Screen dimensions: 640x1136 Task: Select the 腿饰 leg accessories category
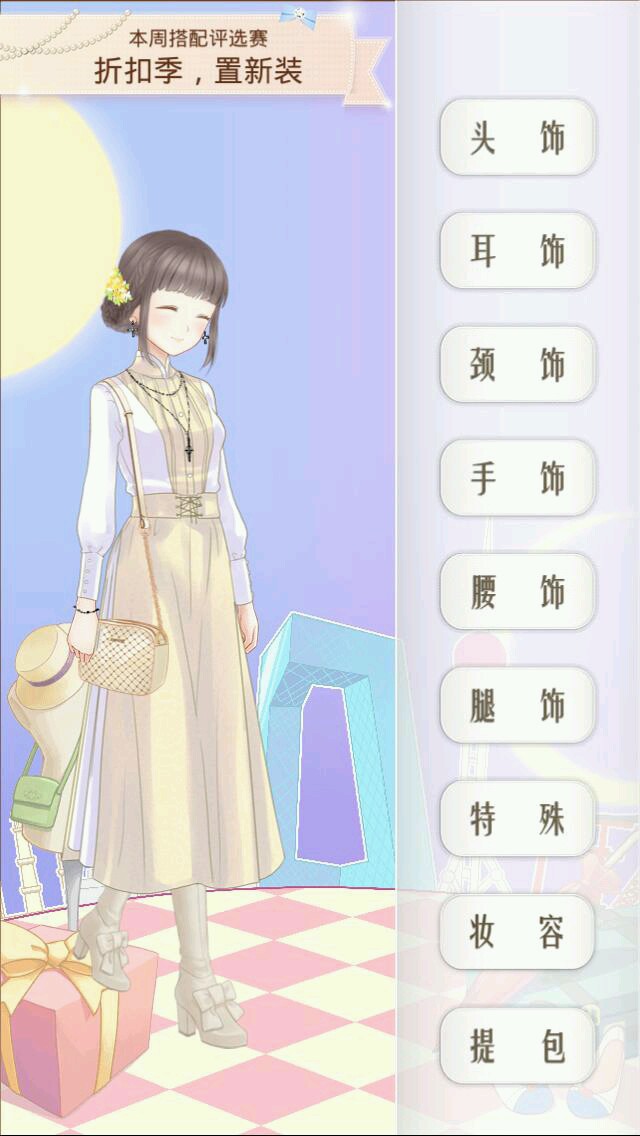[x=518, y=706]
